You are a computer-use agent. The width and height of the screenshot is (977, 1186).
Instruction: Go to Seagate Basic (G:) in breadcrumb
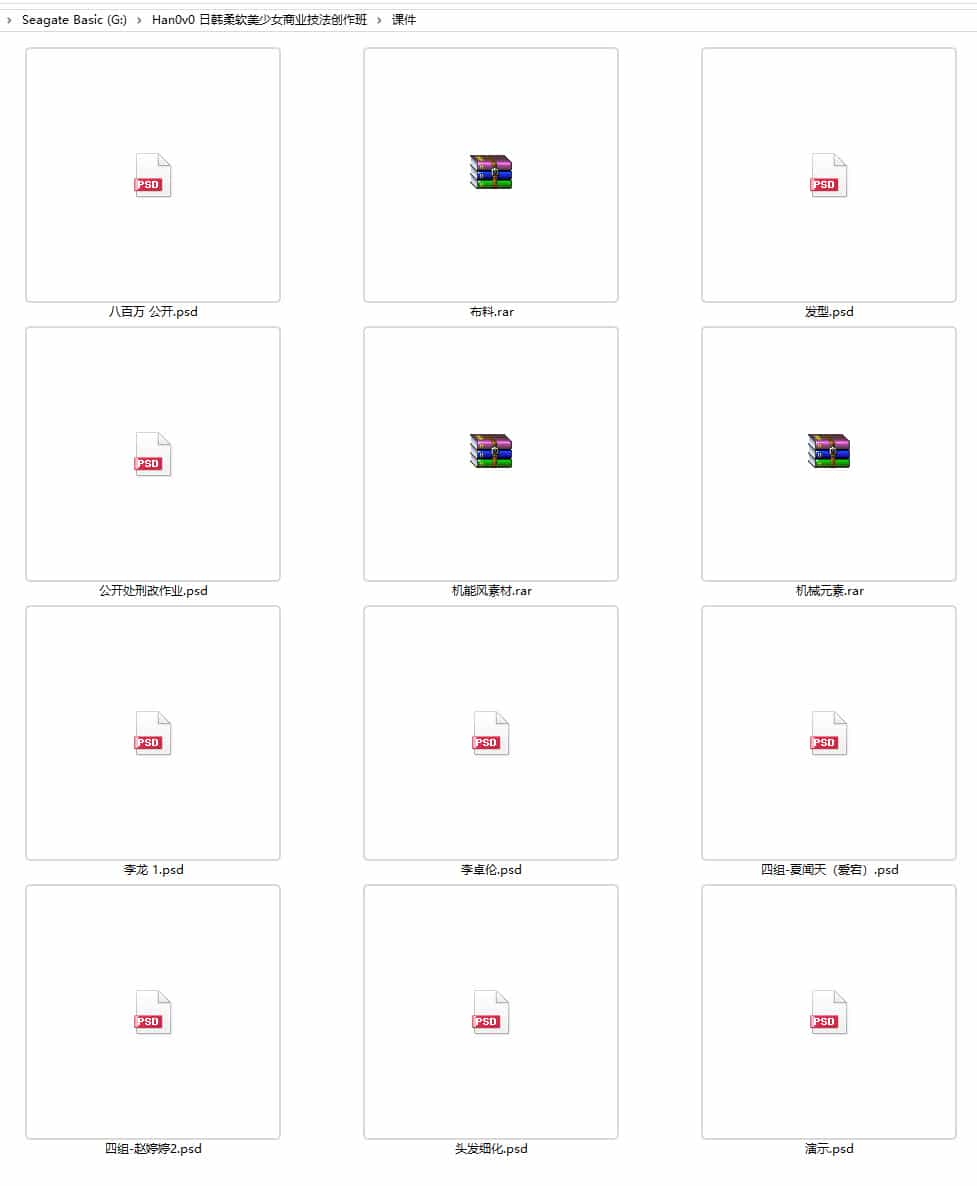pyautogui.click(x=74, y=20)
